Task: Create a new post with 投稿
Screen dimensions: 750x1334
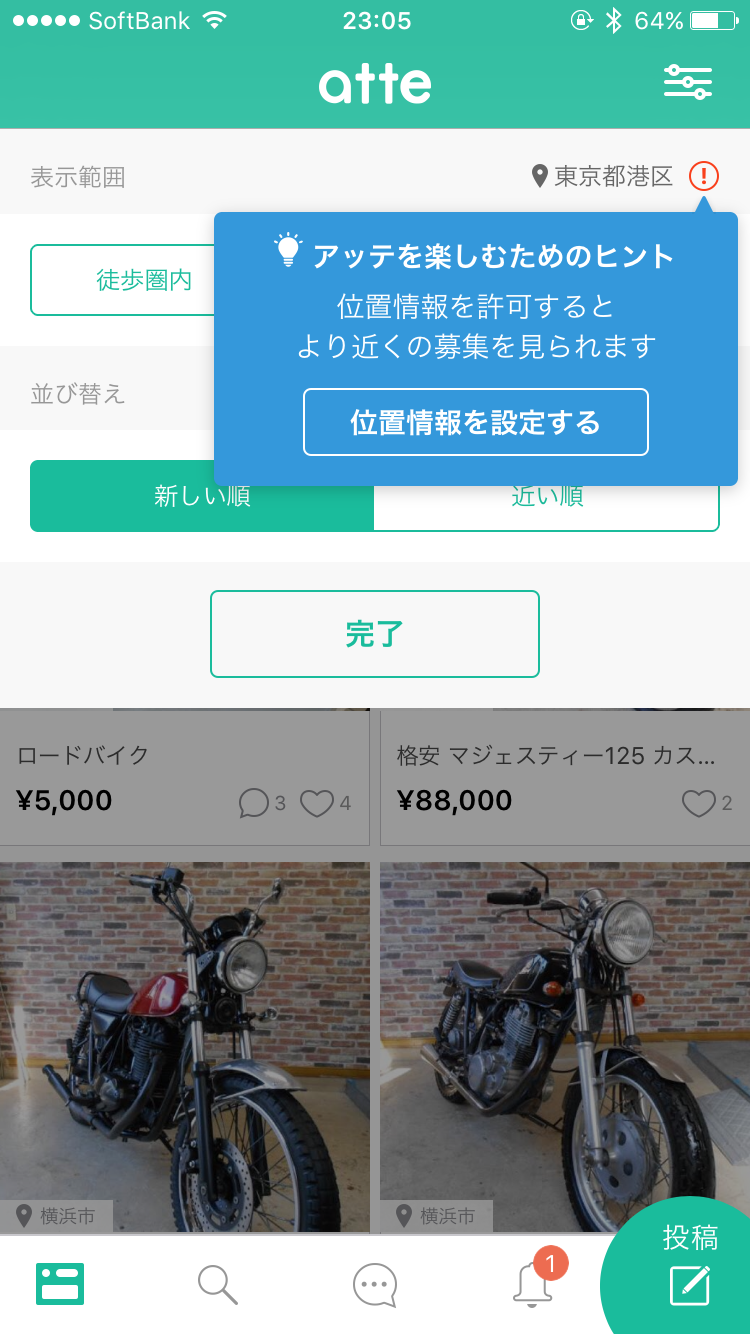Action: (x=690, y=1268)
